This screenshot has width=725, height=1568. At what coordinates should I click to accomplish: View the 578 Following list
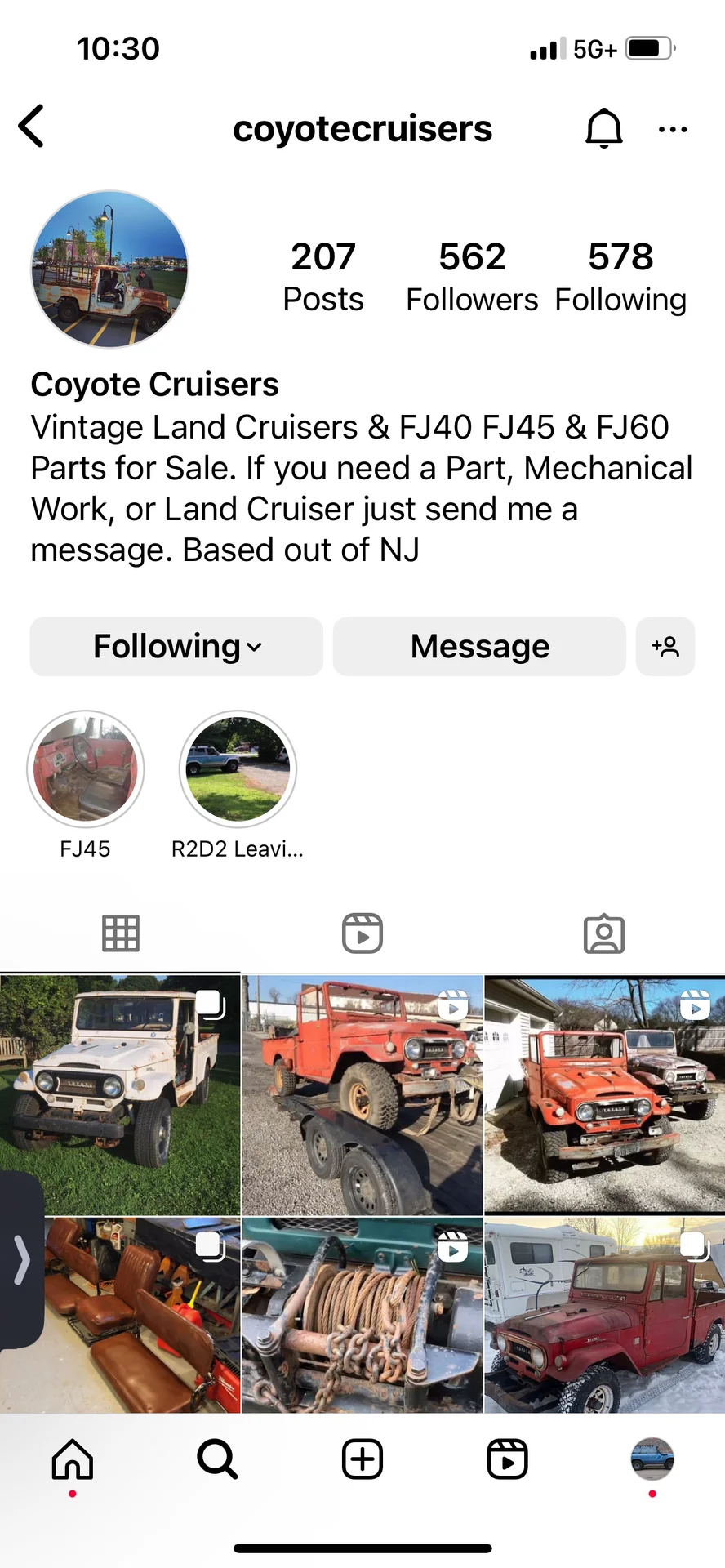click(620, 277)
